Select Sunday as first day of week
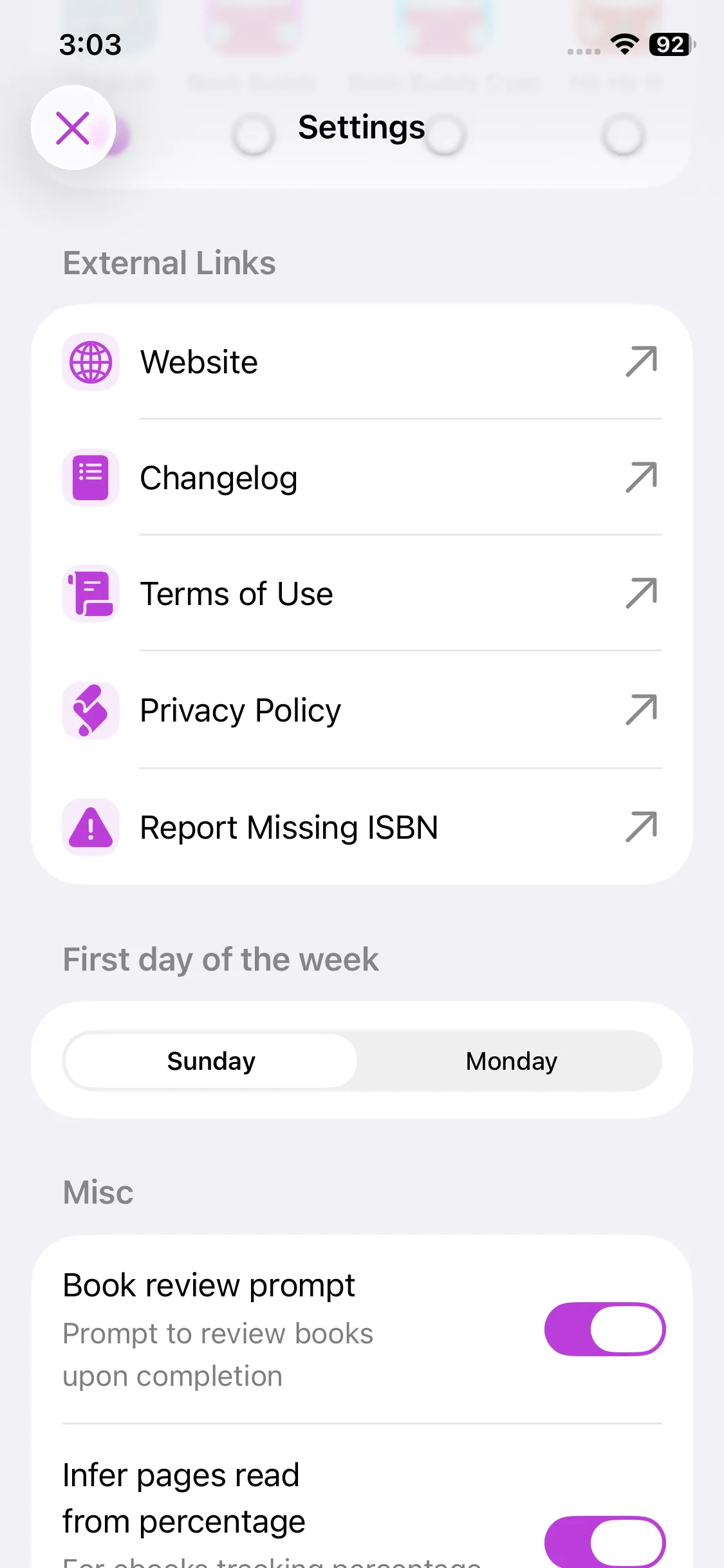724x1568 pixels. 211,1061
